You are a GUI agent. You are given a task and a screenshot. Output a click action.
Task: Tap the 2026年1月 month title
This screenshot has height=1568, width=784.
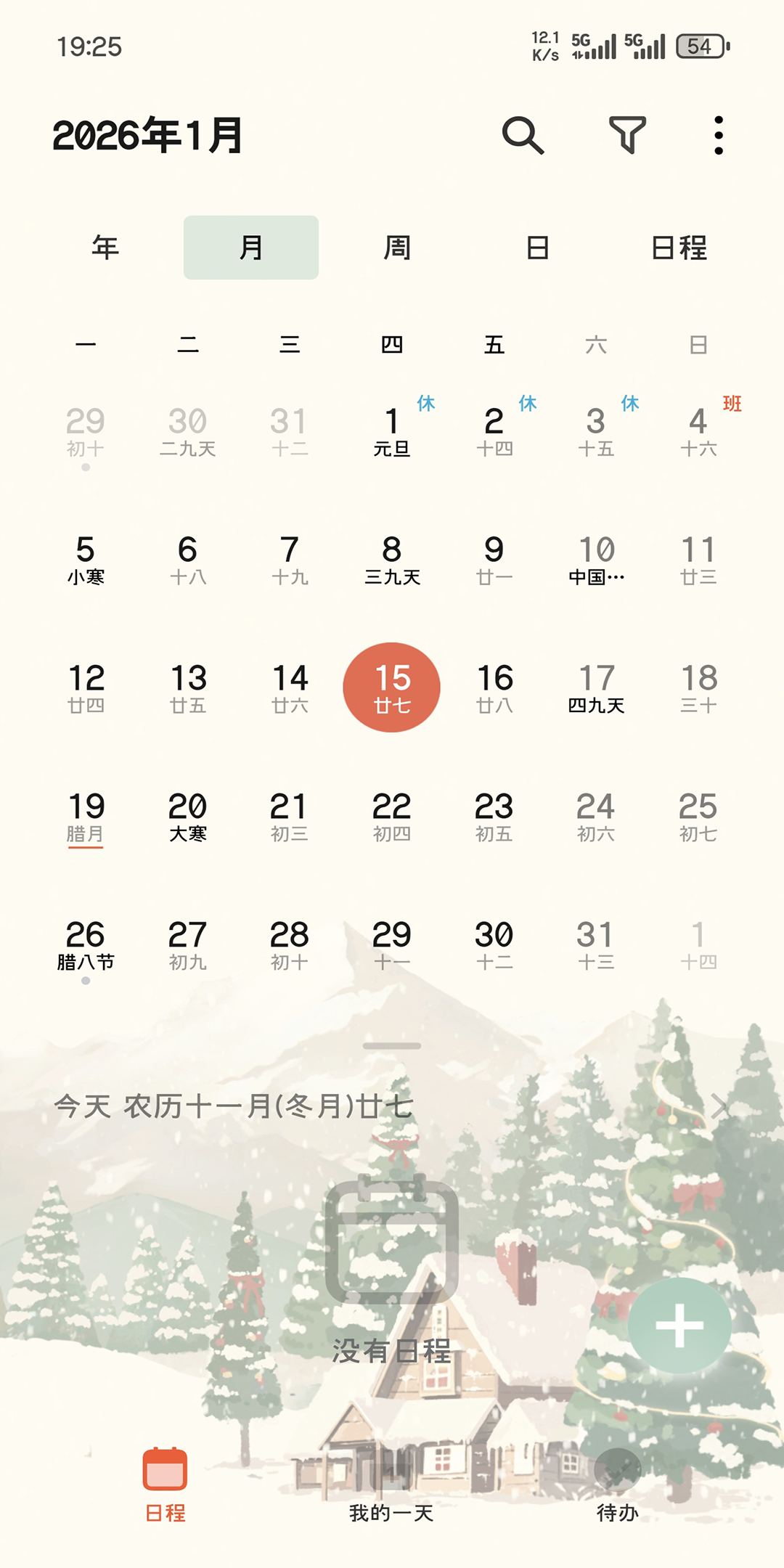click(x=147, y=135)
